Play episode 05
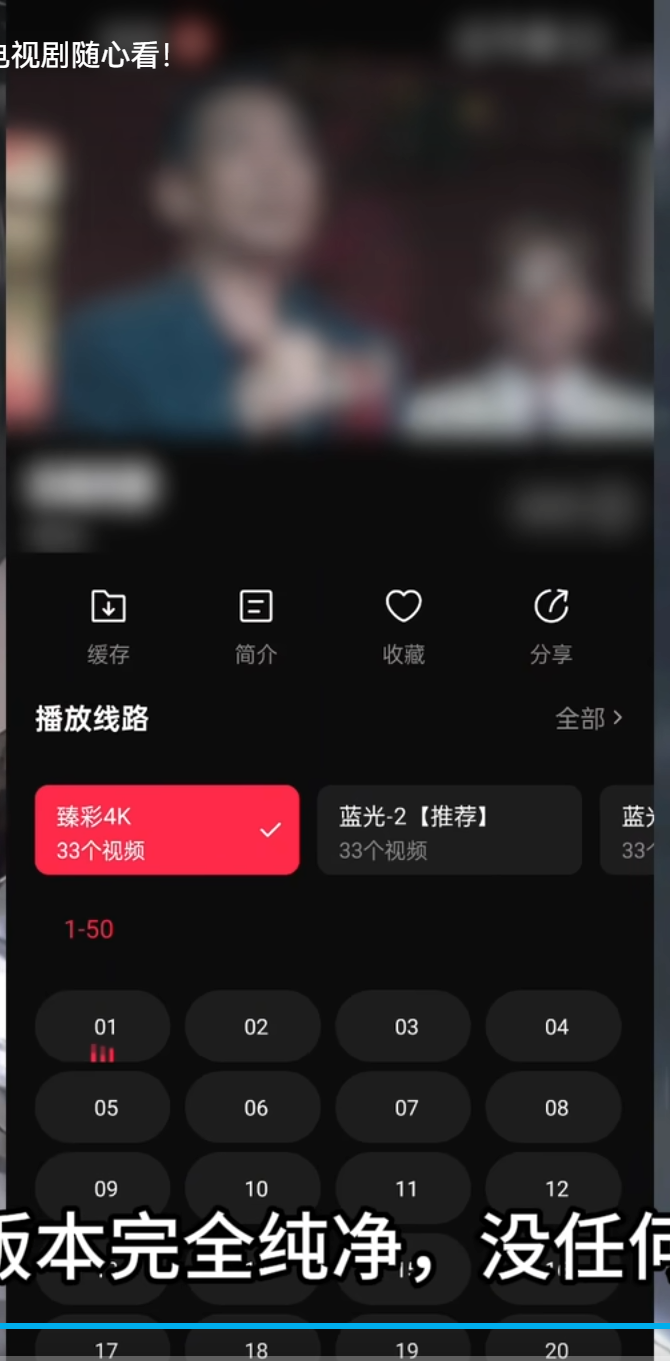This screenshot has height=1361, width=670. (103, 1108)
